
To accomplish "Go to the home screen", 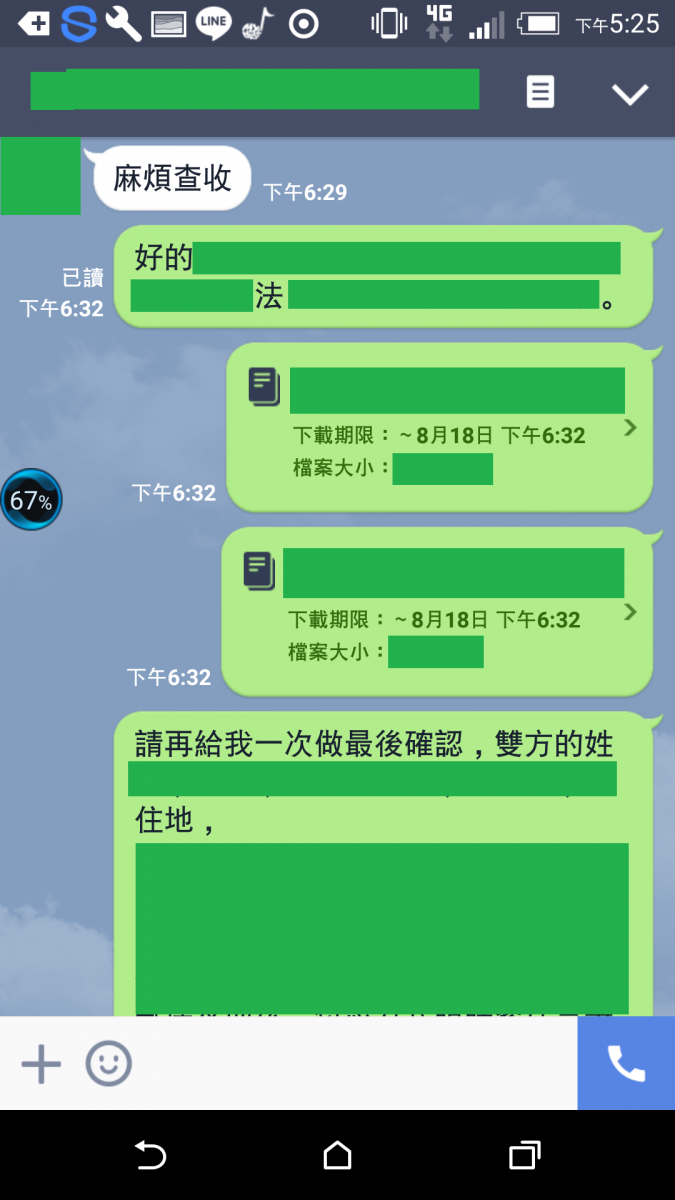I will [x=338, y=1156].
